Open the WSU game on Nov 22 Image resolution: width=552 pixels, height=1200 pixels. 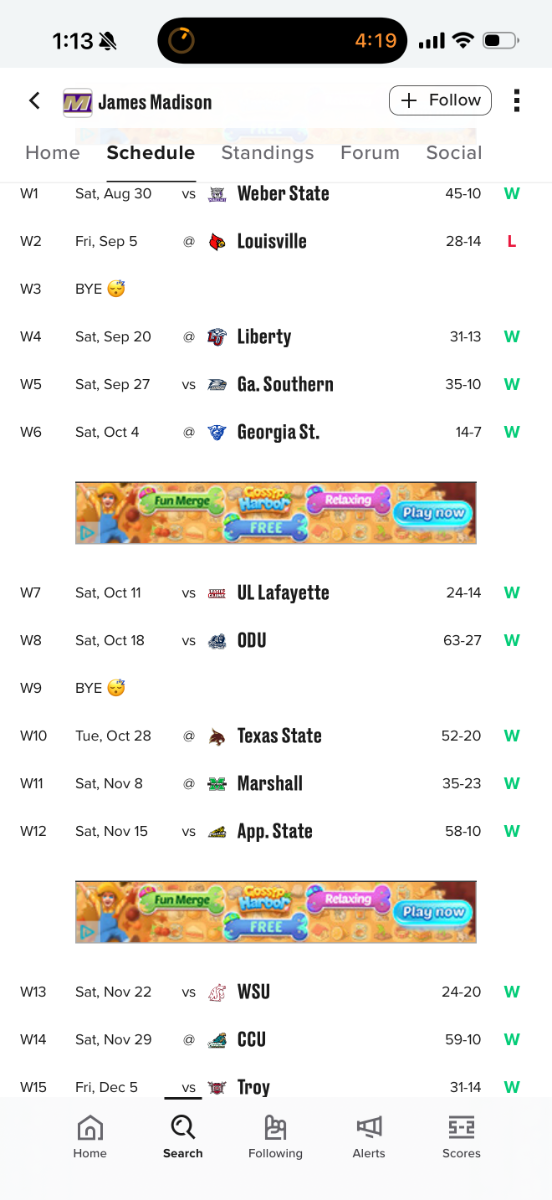pyautogui.click(x=276, y=992)
